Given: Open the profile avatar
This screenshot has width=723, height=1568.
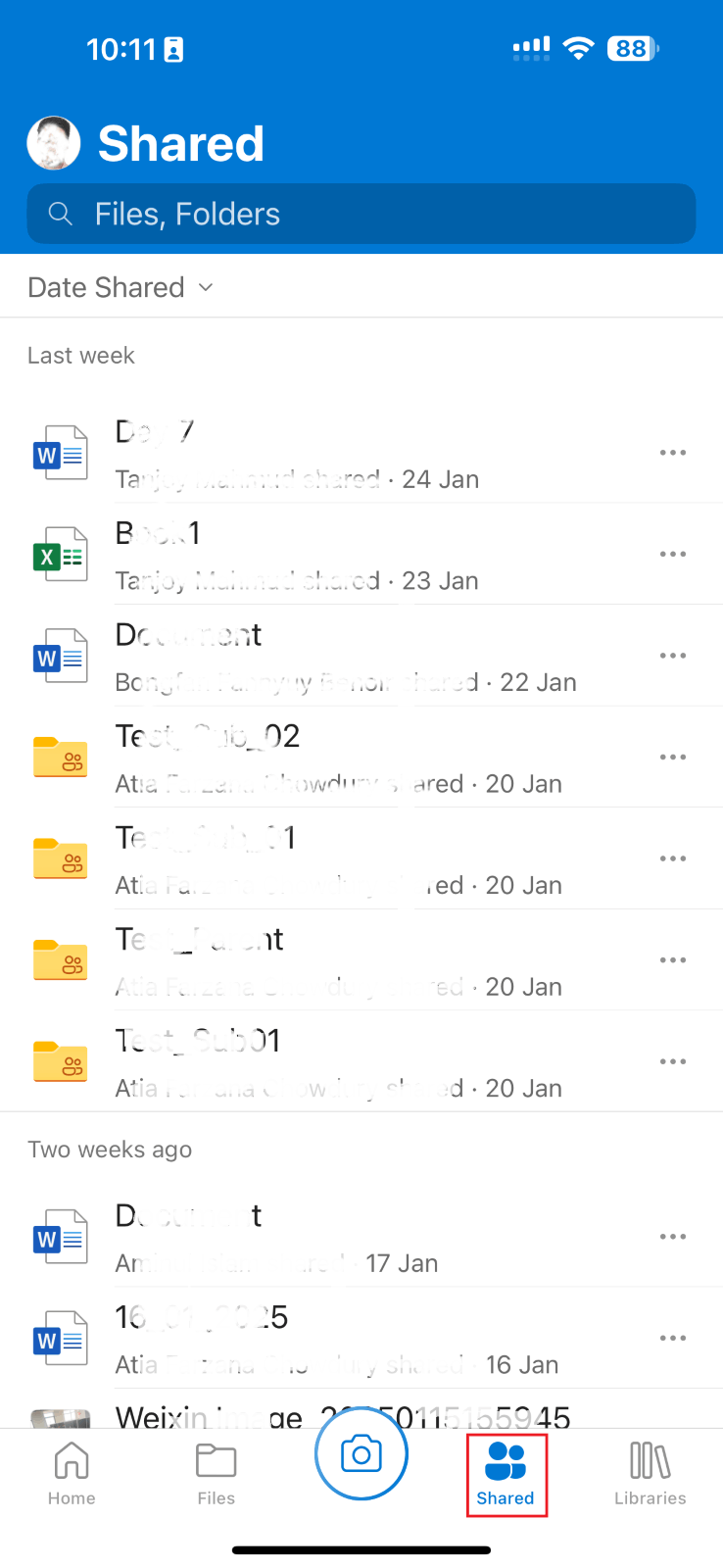Looking at the screenshot, I should coord(53,143).
